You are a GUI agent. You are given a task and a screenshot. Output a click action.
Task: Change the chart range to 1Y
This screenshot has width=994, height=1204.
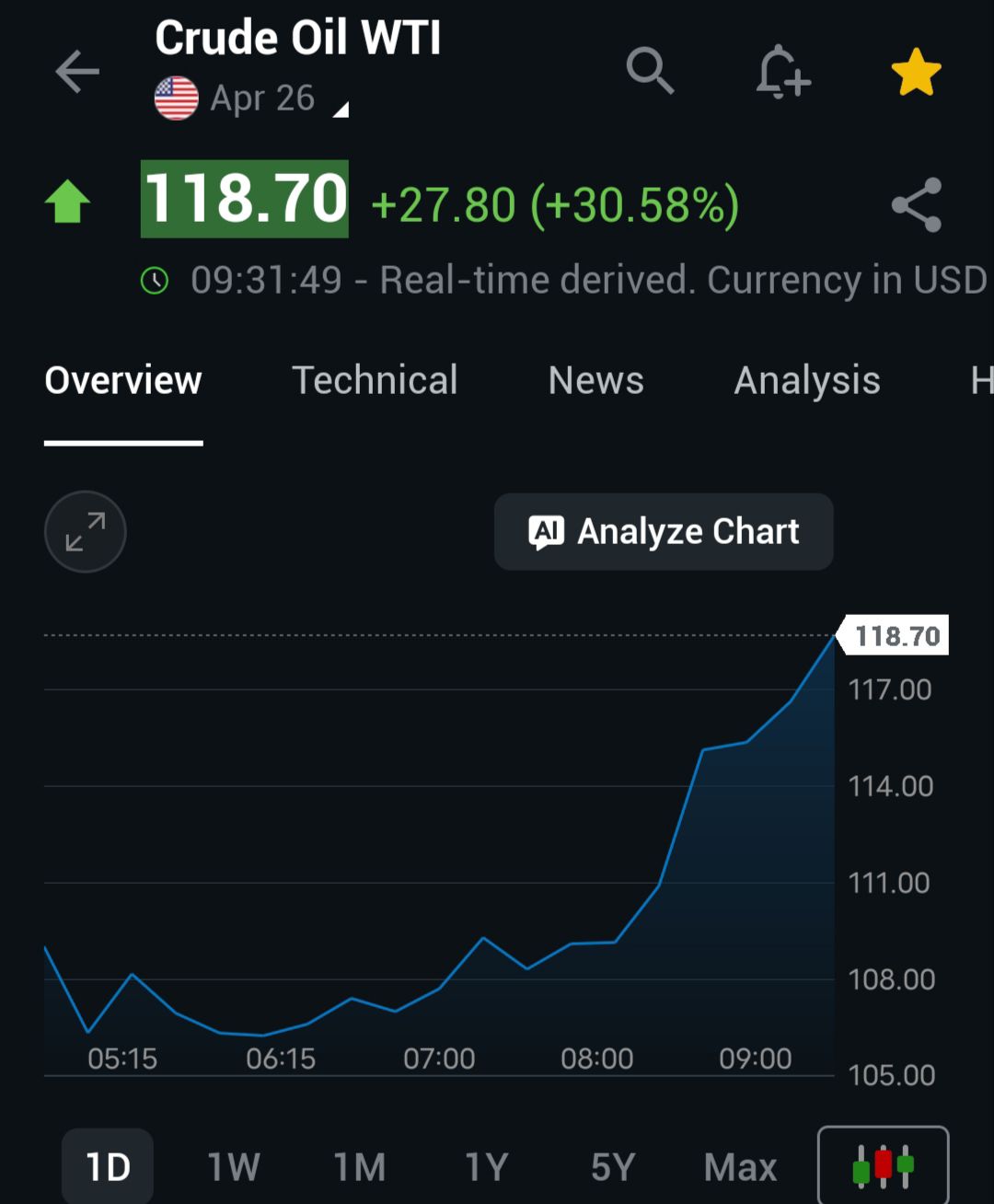tap(486, 1167)
